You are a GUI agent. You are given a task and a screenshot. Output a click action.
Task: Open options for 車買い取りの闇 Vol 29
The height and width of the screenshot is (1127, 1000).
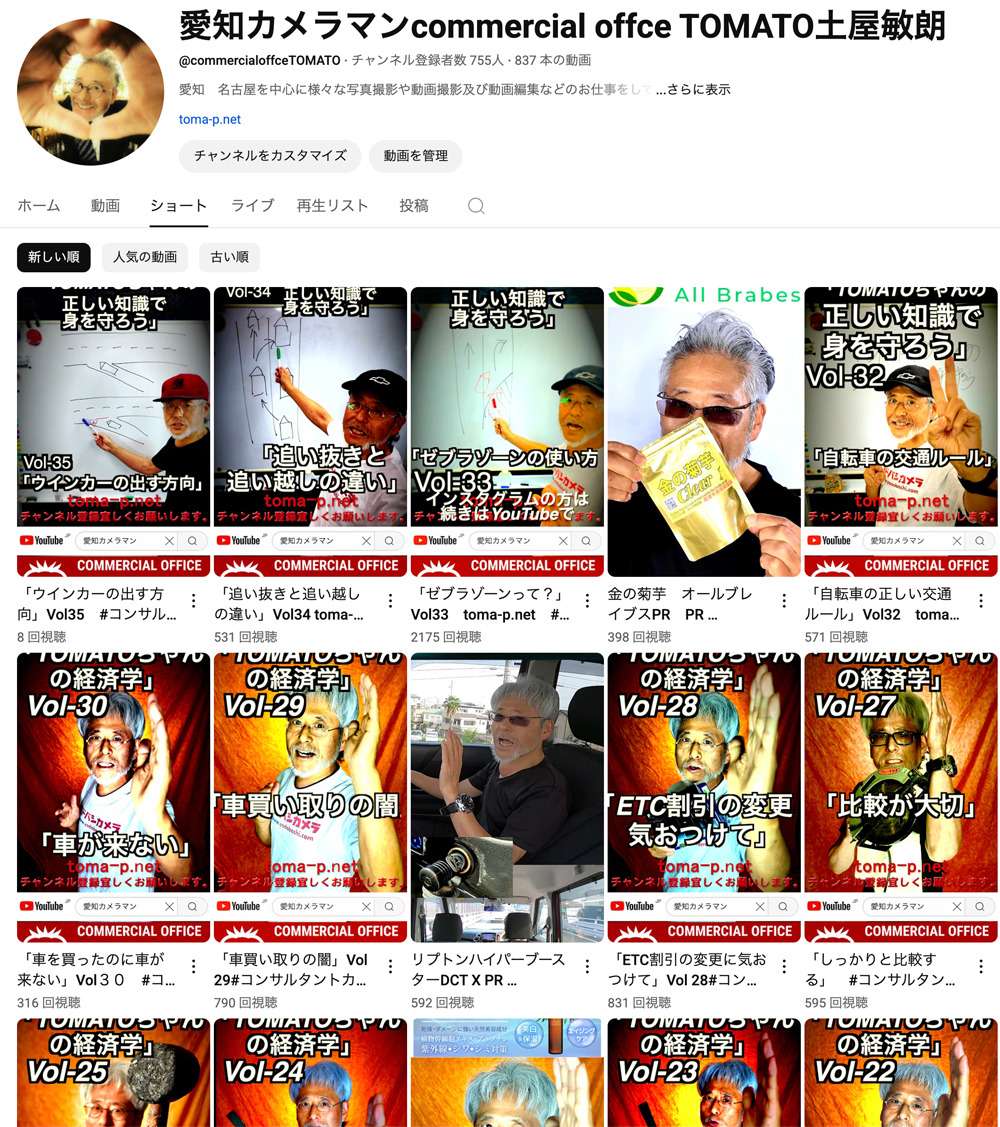pos(390,967)
